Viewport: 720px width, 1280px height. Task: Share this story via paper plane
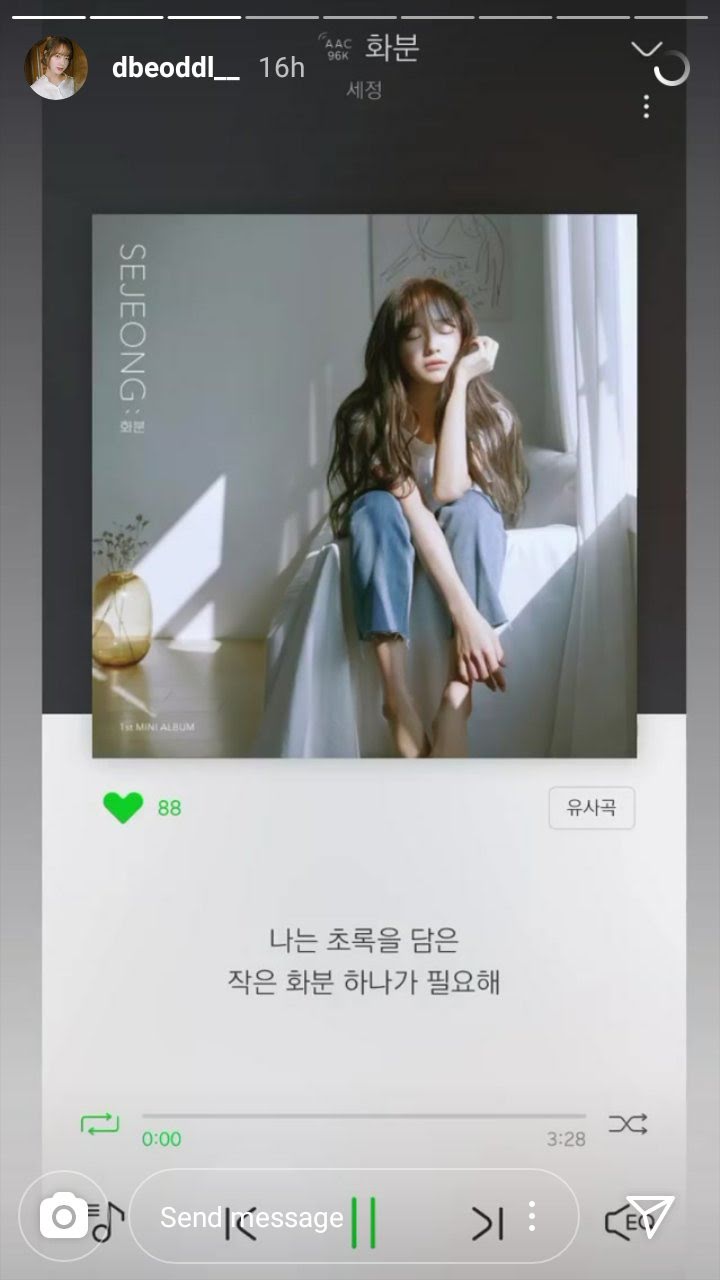pyautogui.click(x=651, y=1217)
